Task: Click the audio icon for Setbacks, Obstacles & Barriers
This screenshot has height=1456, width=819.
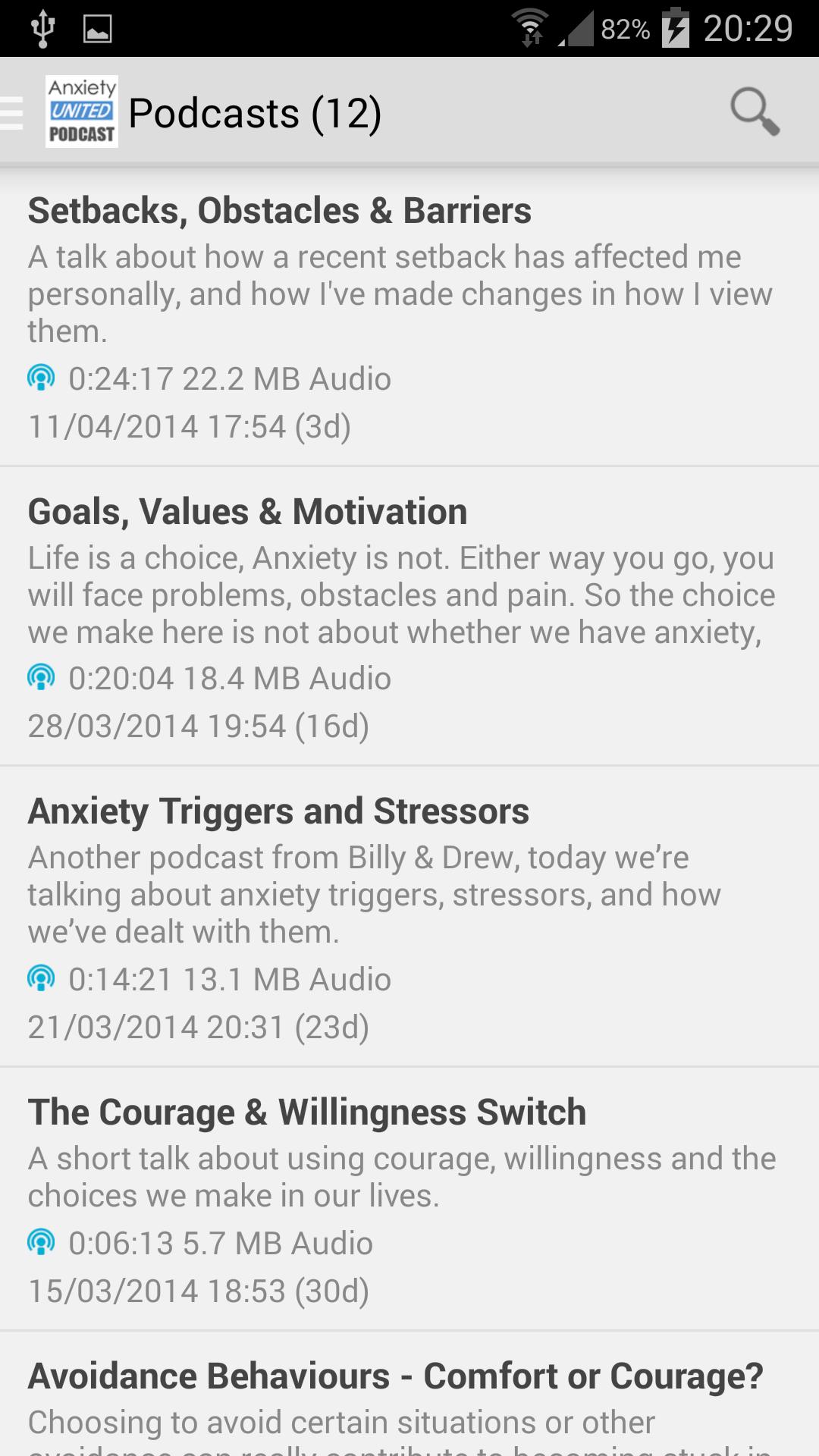Action: tap(40, 378)
